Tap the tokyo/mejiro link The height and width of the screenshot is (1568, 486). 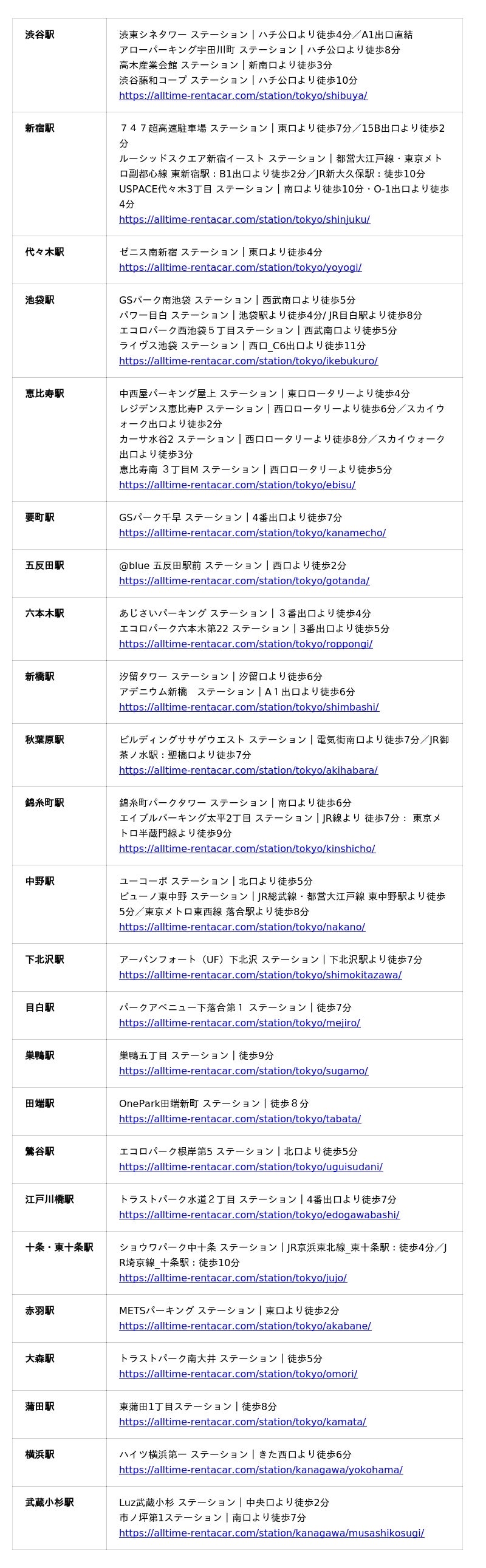[239, 1023]
